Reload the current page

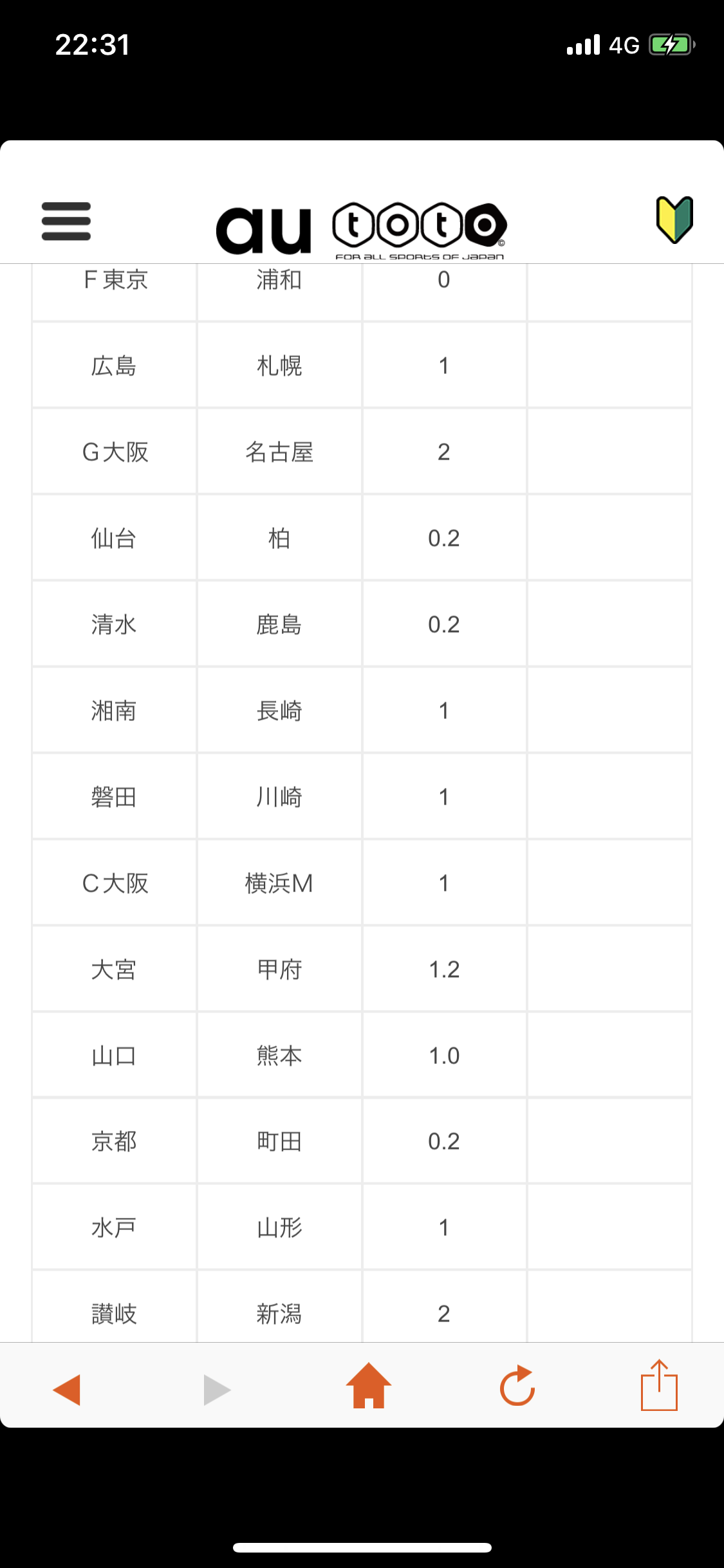[x=517, y=1385]
